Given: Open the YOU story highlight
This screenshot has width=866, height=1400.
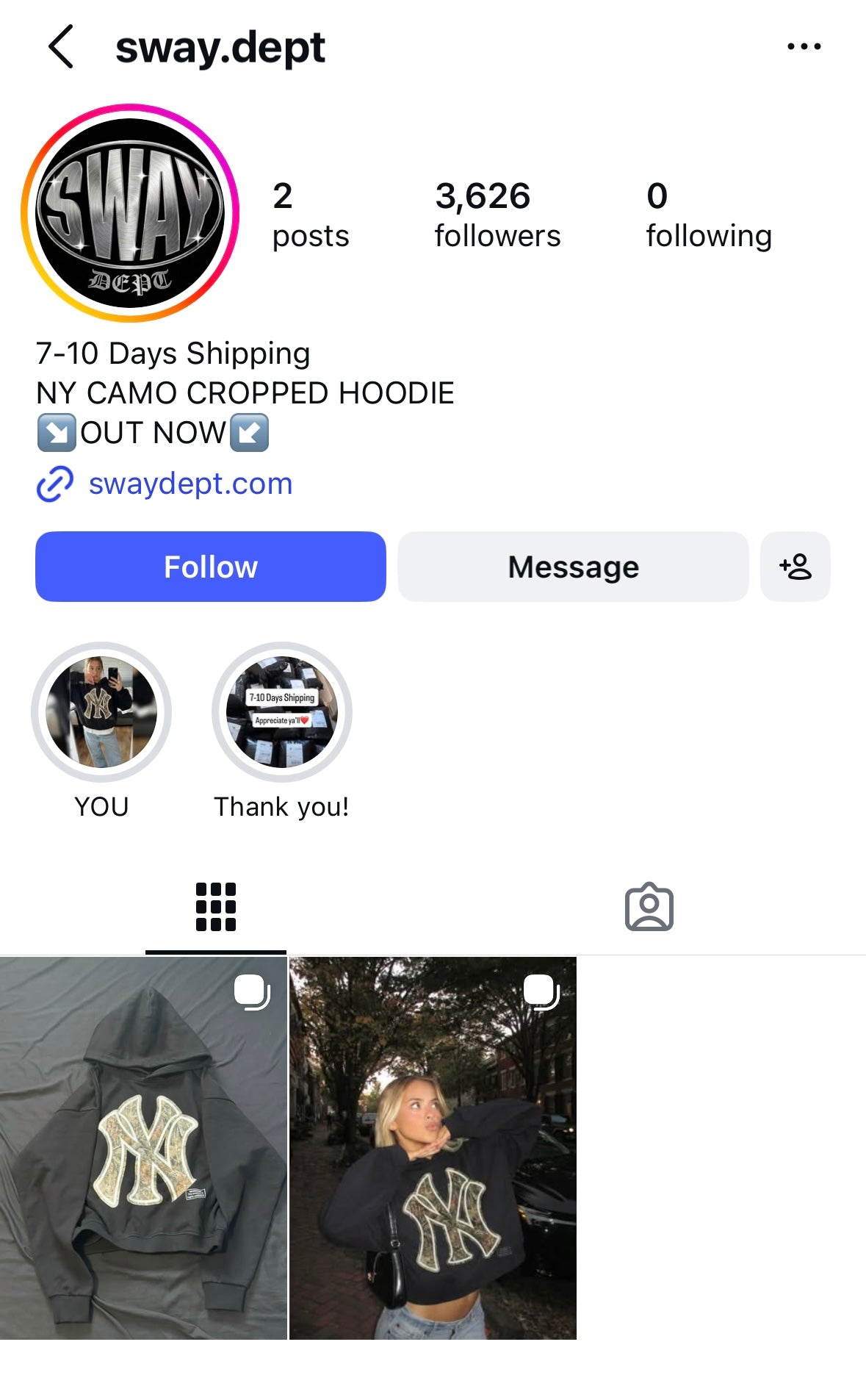Looking at the screenshot, I should tap(101, 712).
